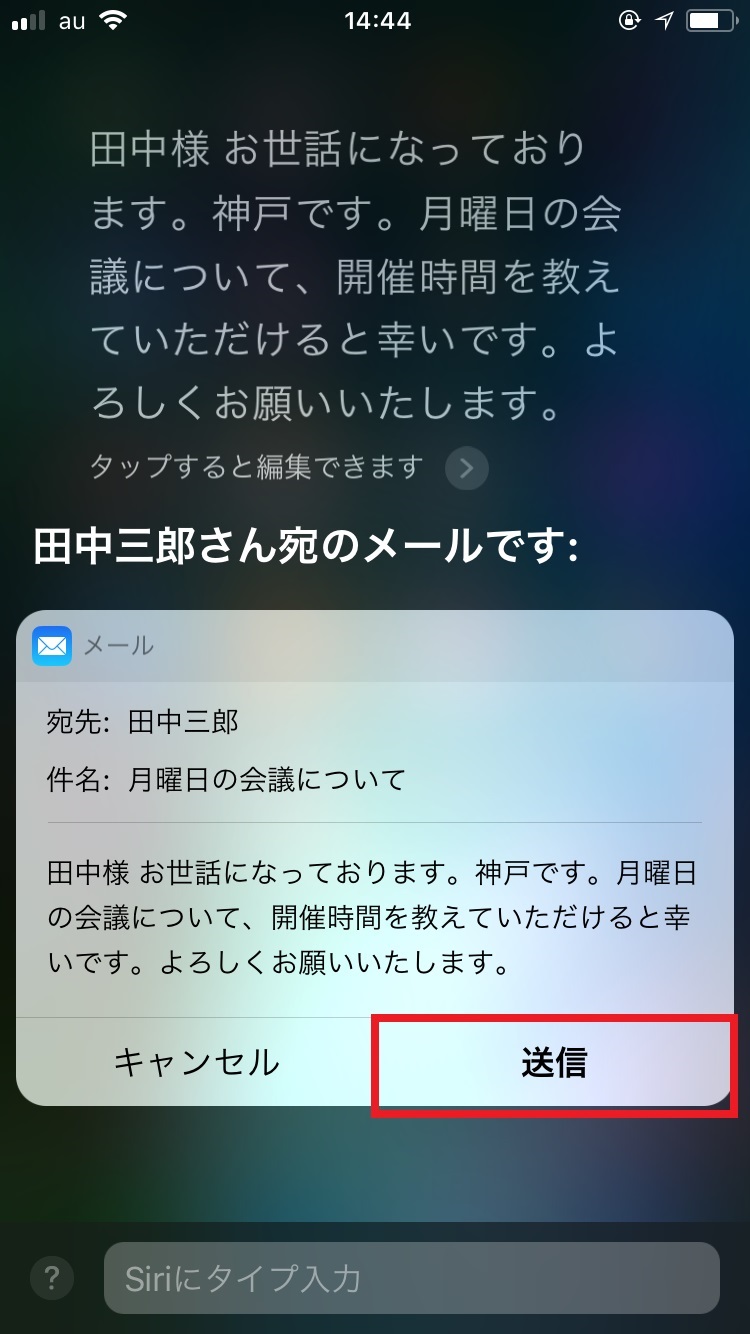Send the email to 田中三郎
Screen dimensions: 750x1334
tap(553, 1062)
